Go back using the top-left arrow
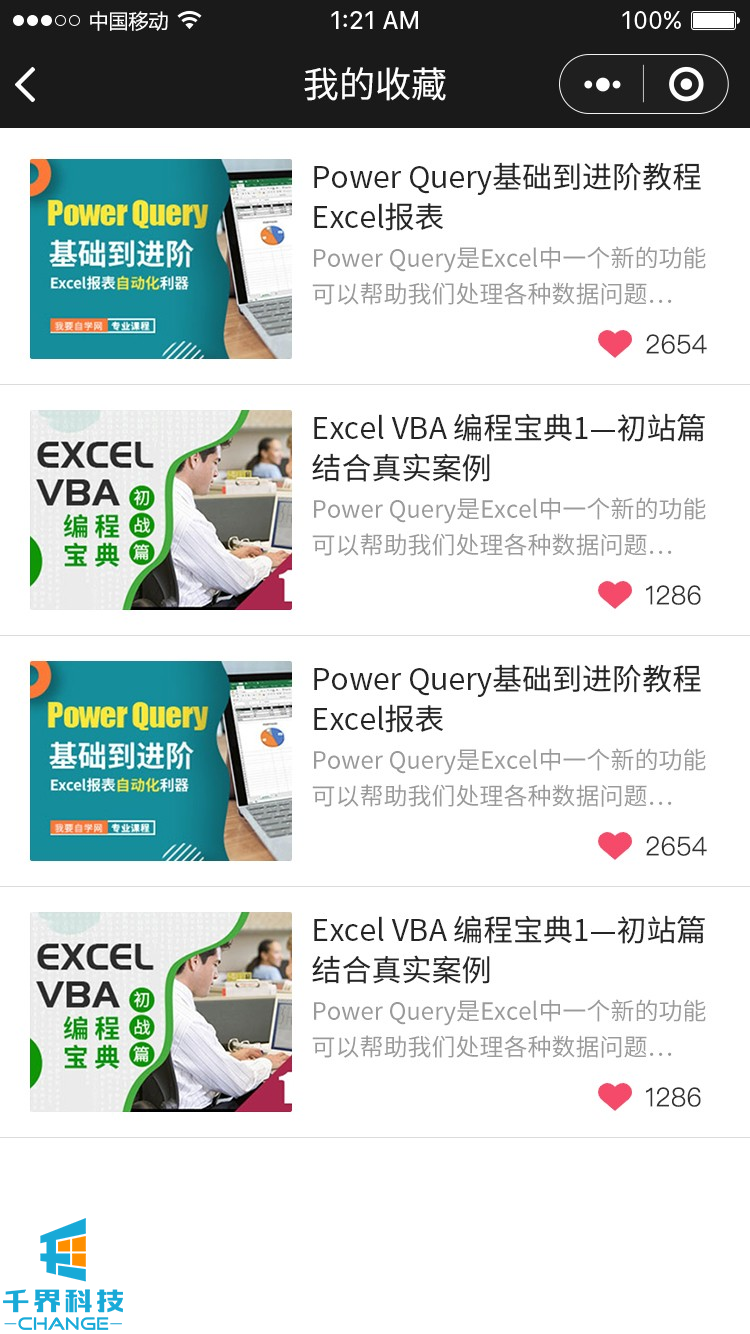 coord(27,85)
